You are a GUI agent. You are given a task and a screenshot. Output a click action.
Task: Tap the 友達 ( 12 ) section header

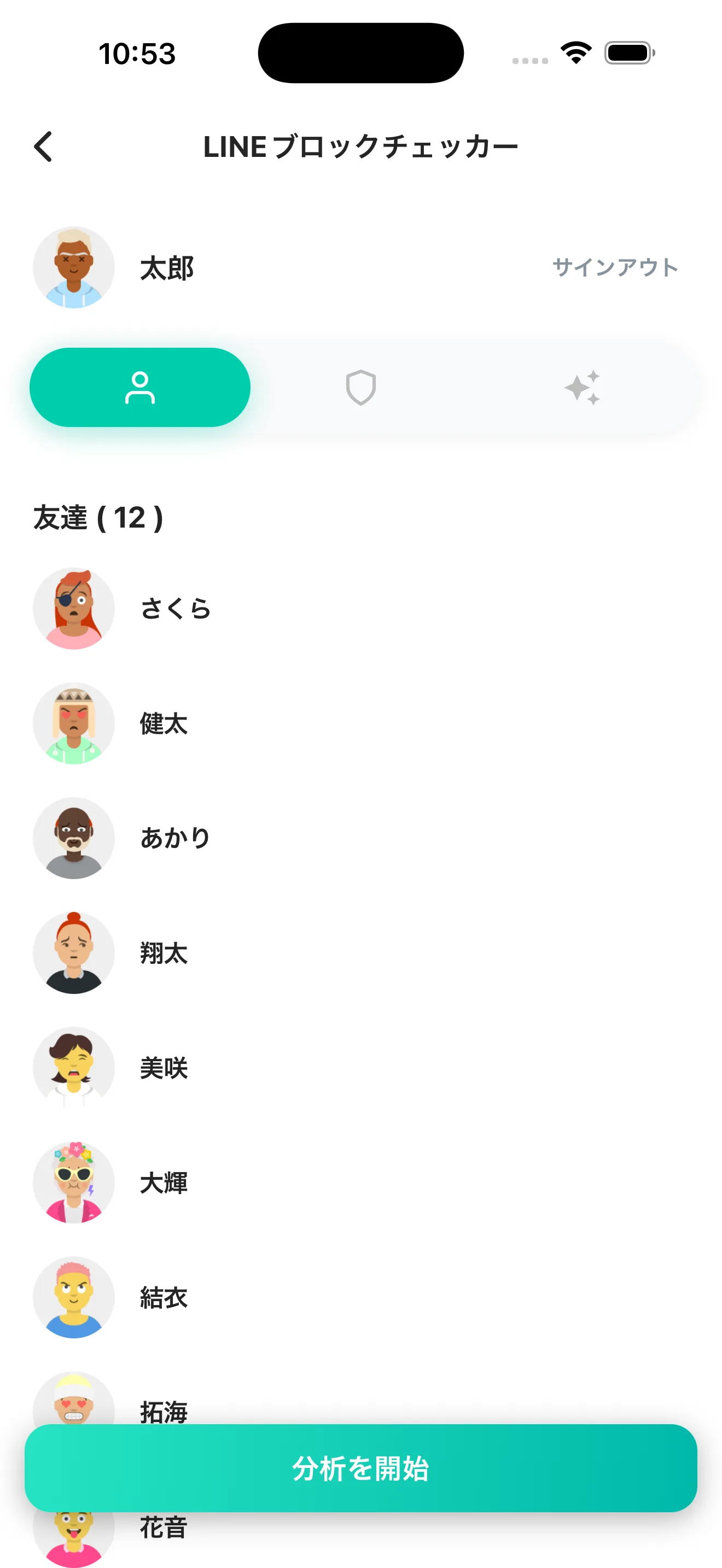coord(97,518)
